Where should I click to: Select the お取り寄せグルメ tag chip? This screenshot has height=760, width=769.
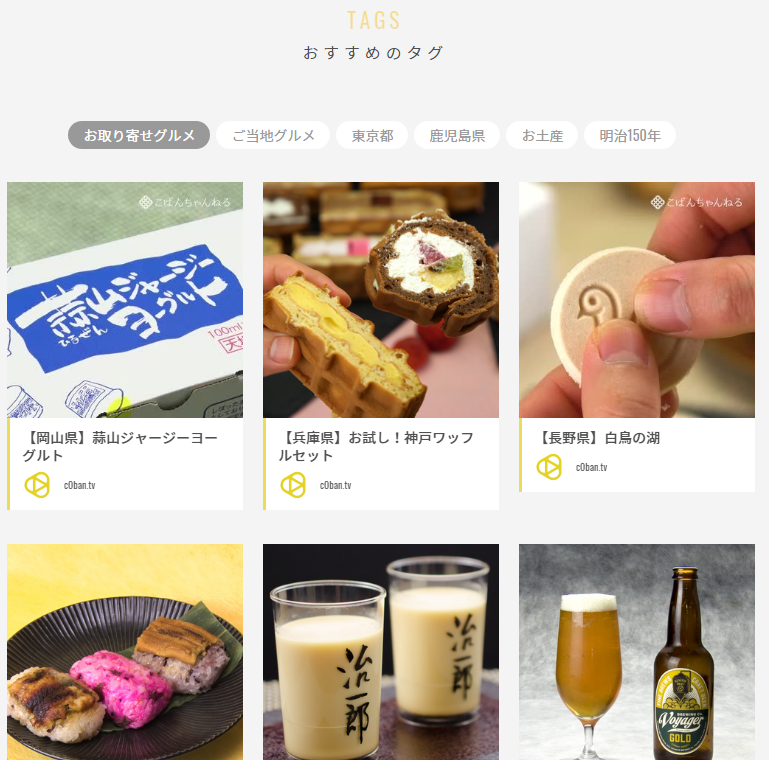tap(139, 135)
